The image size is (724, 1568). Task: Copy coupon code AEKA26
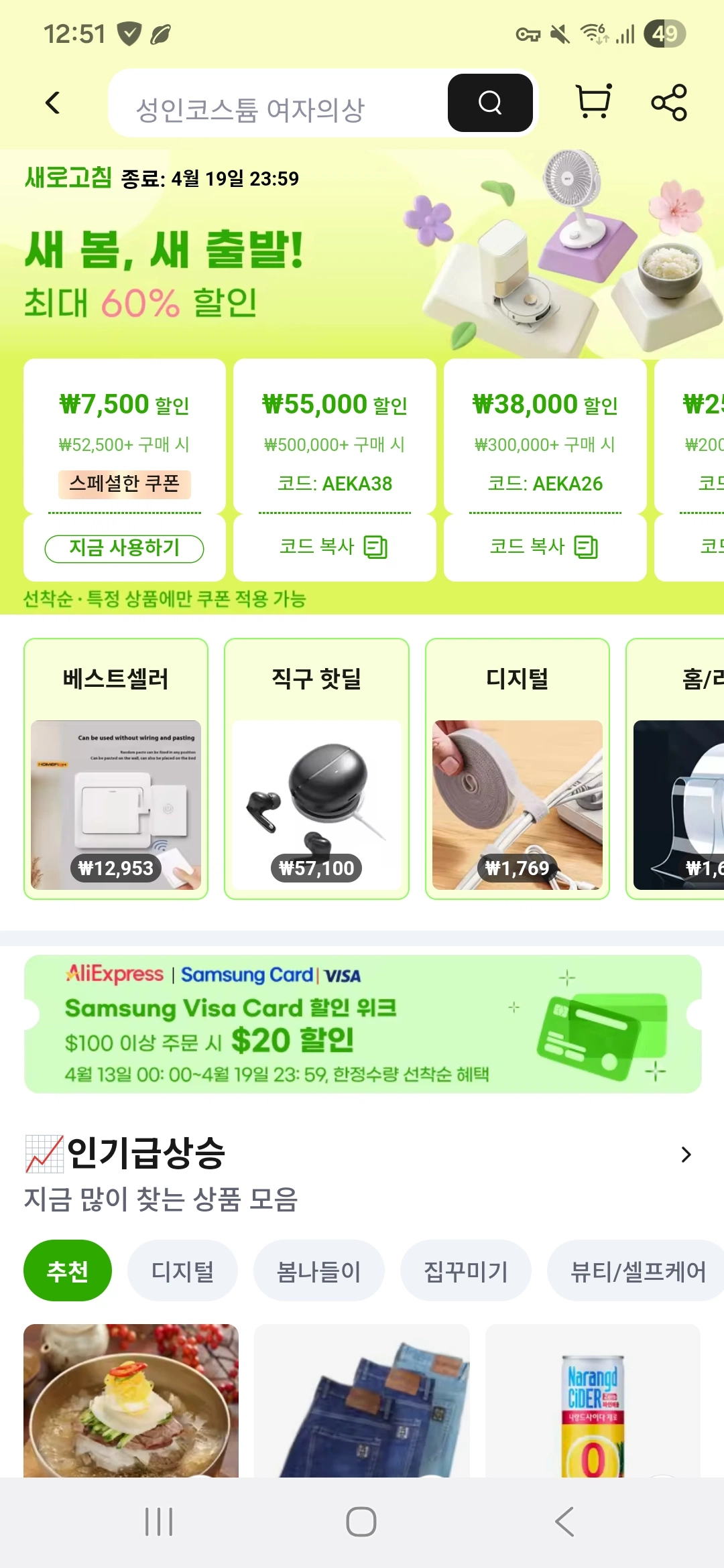[544, 547]
